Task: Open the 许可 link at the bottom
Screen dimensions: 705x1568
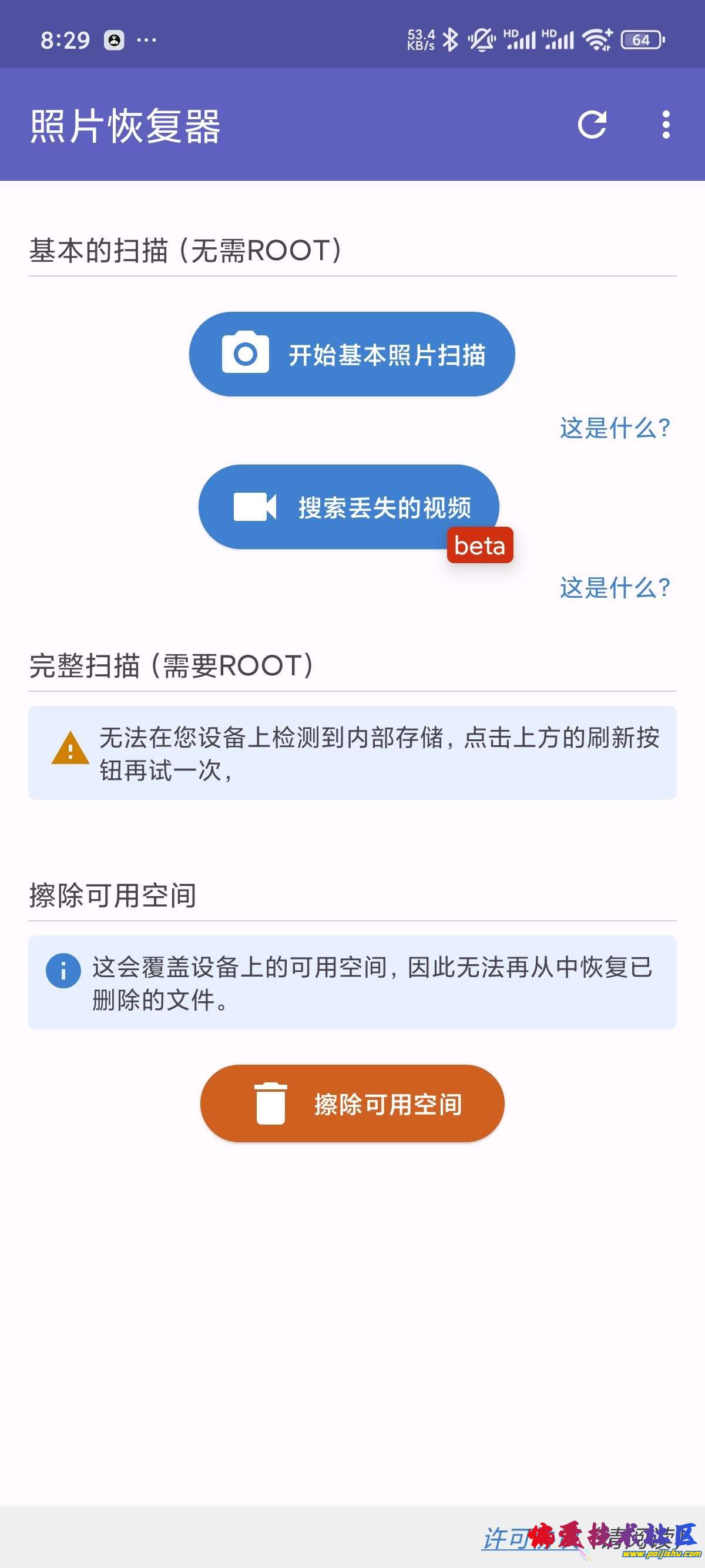Action: click(505, 1538)
